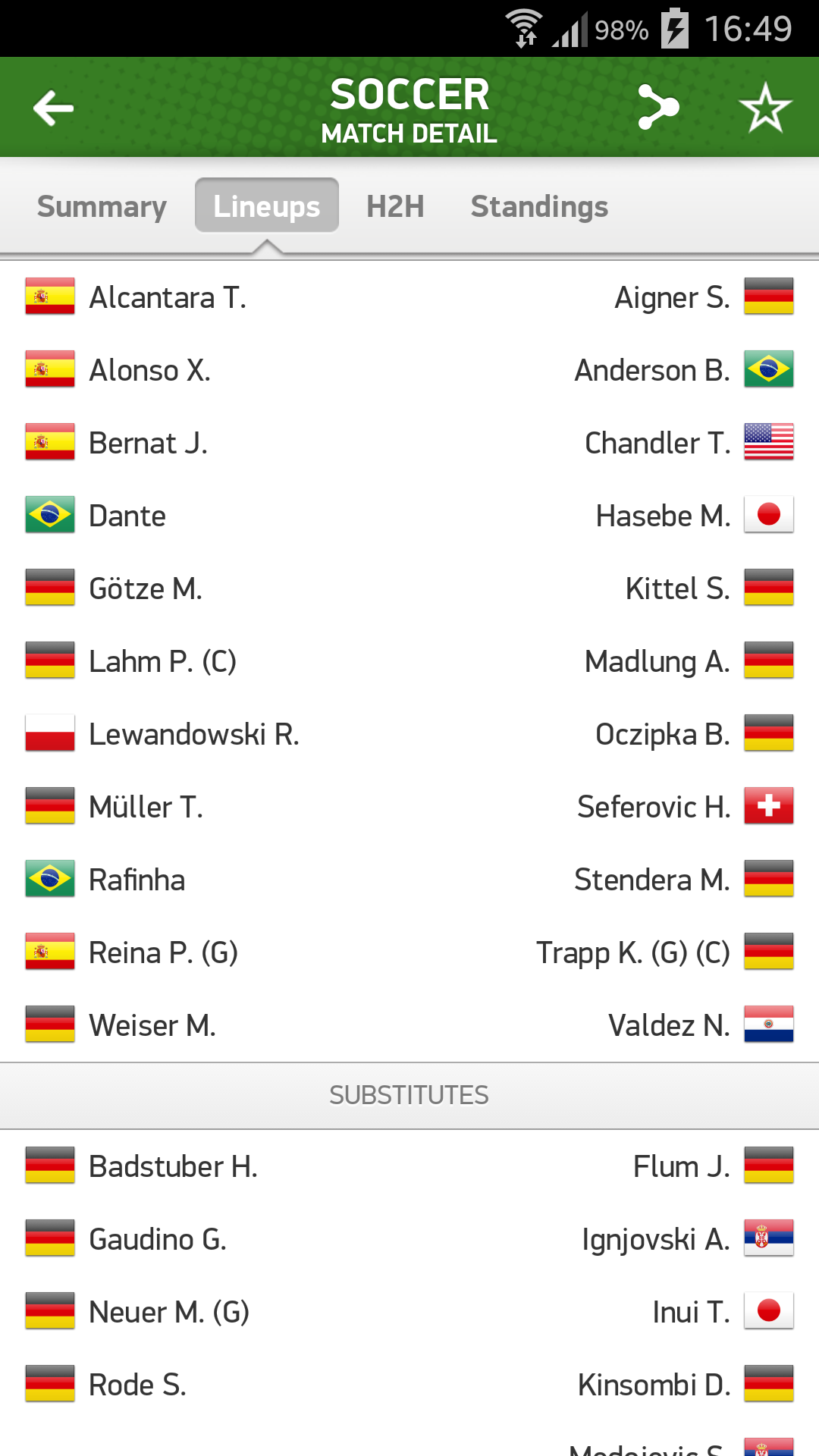Add this match to favorites
This screenshot has height=1456, width=819.
(x=765, y=108)
